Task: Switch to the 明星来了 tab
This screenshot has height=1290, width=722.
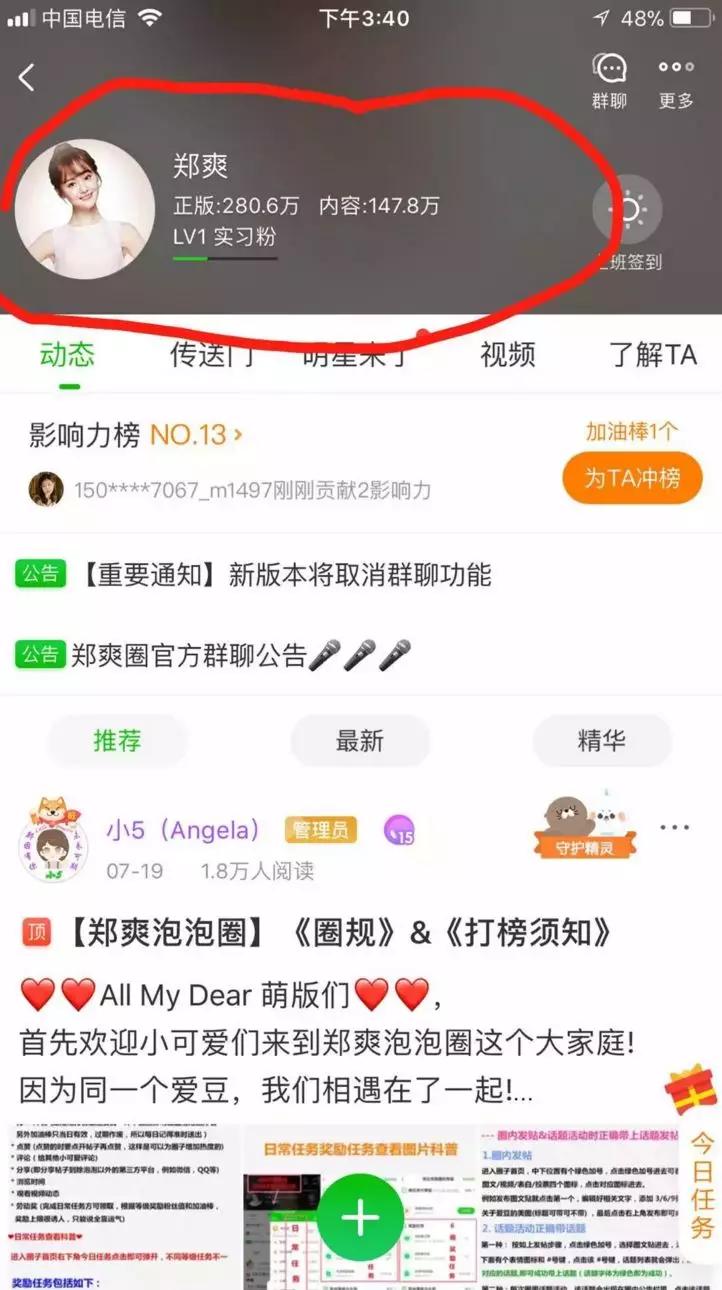Action: click(355, 355)
